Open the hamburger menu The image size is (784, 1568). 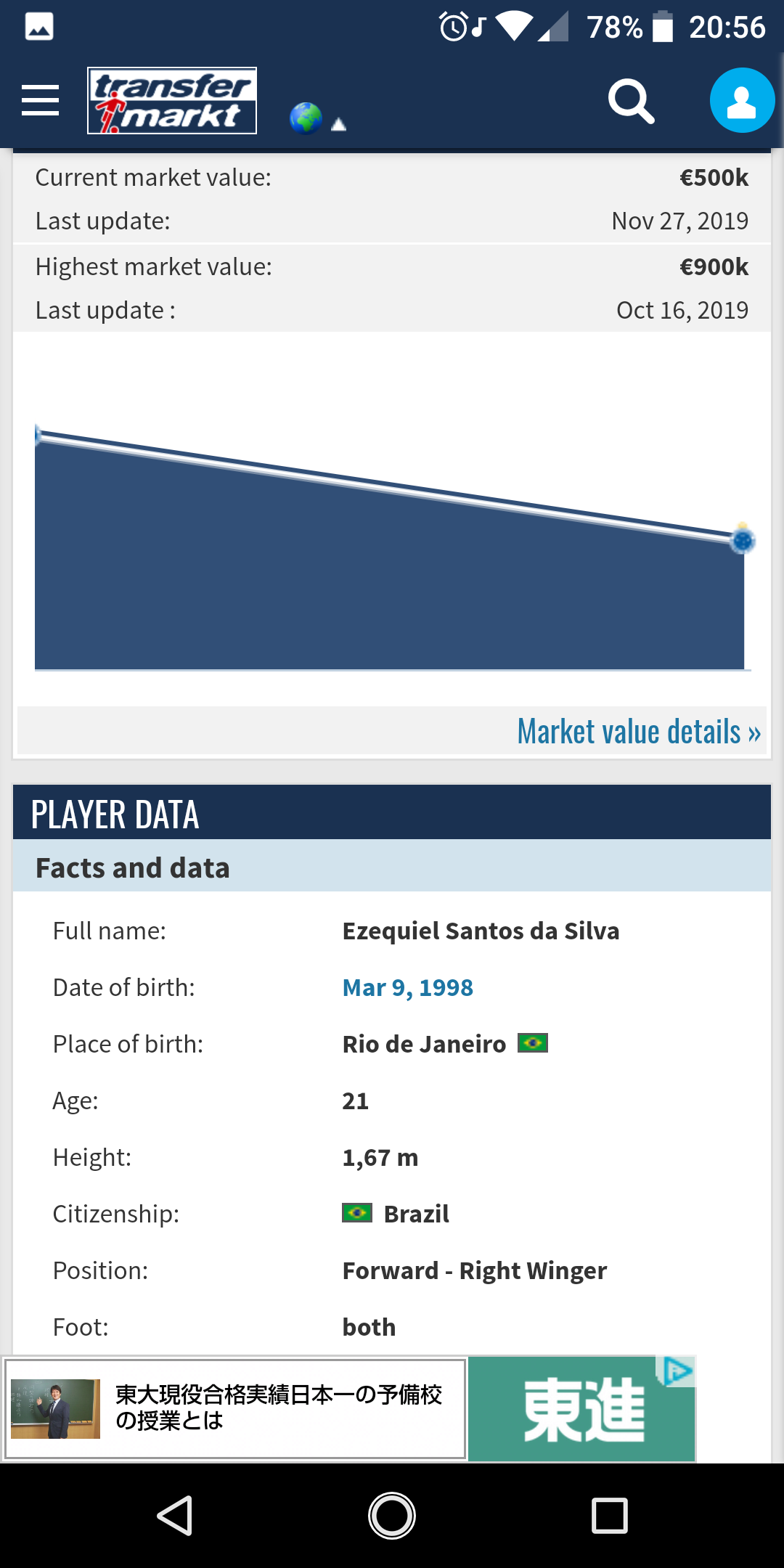[x=41, y=100]
